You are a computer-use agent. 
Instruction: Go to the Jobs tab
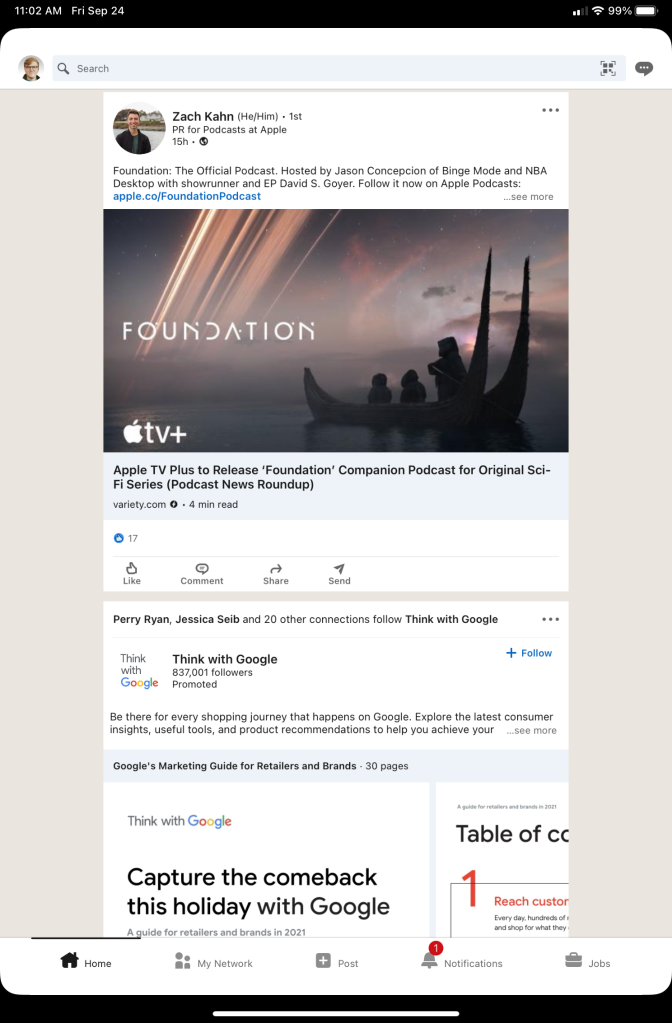coord(587,962)
